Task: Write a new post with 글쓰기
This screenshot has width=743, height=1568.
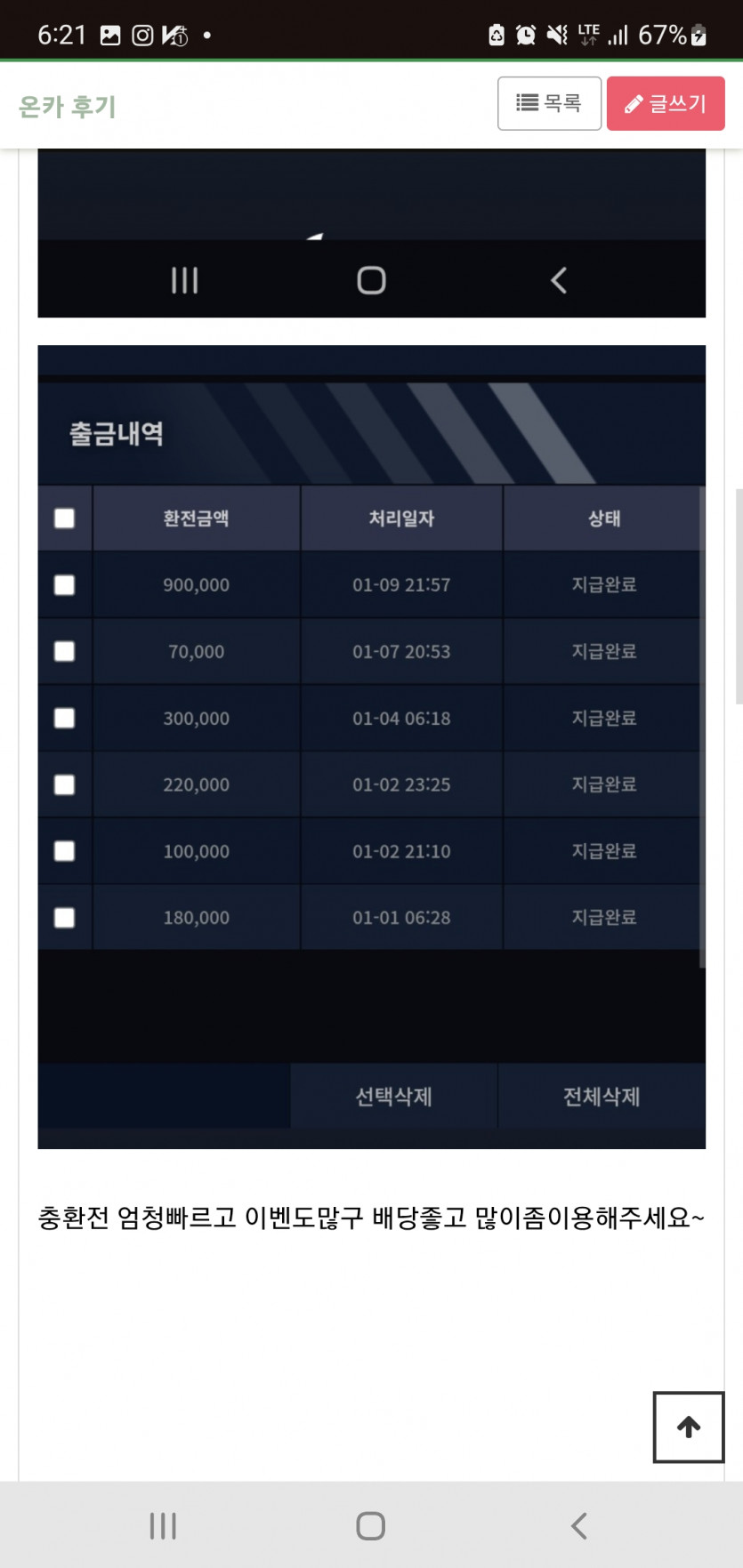Action: (666, 103)
